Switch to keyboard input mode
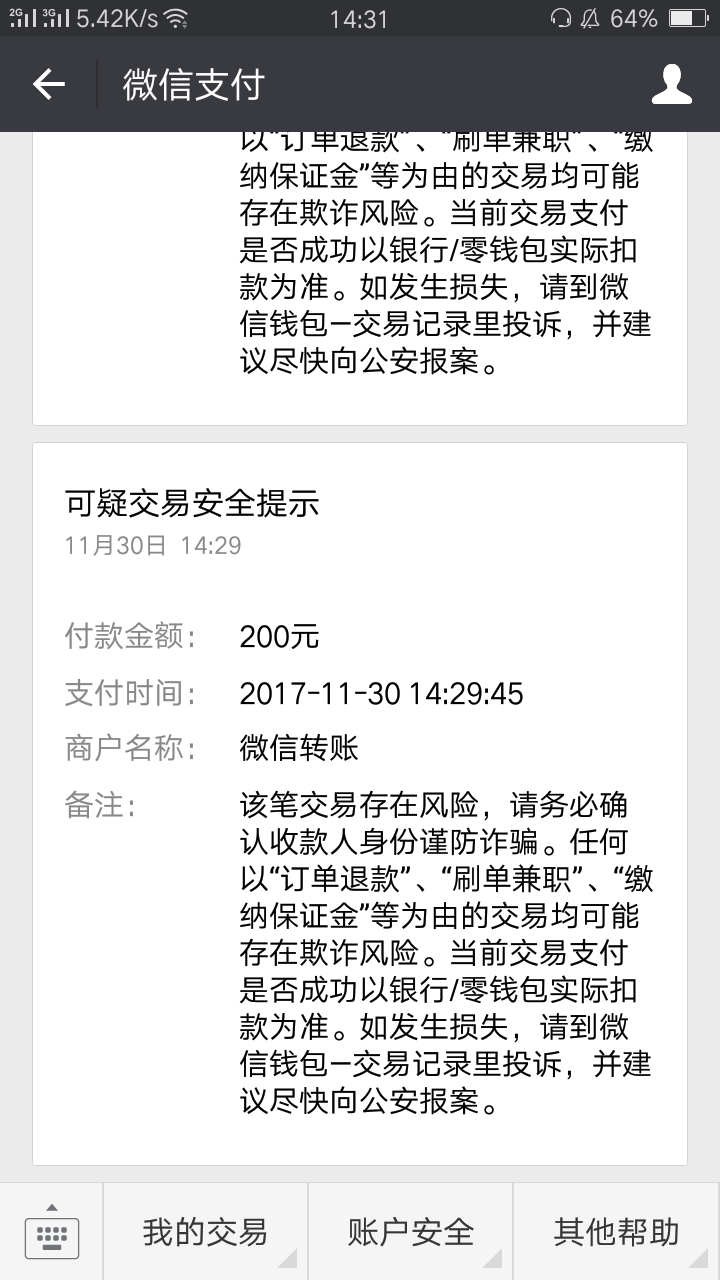This screenshot has width=720, height=1280. pos(51,1233)
